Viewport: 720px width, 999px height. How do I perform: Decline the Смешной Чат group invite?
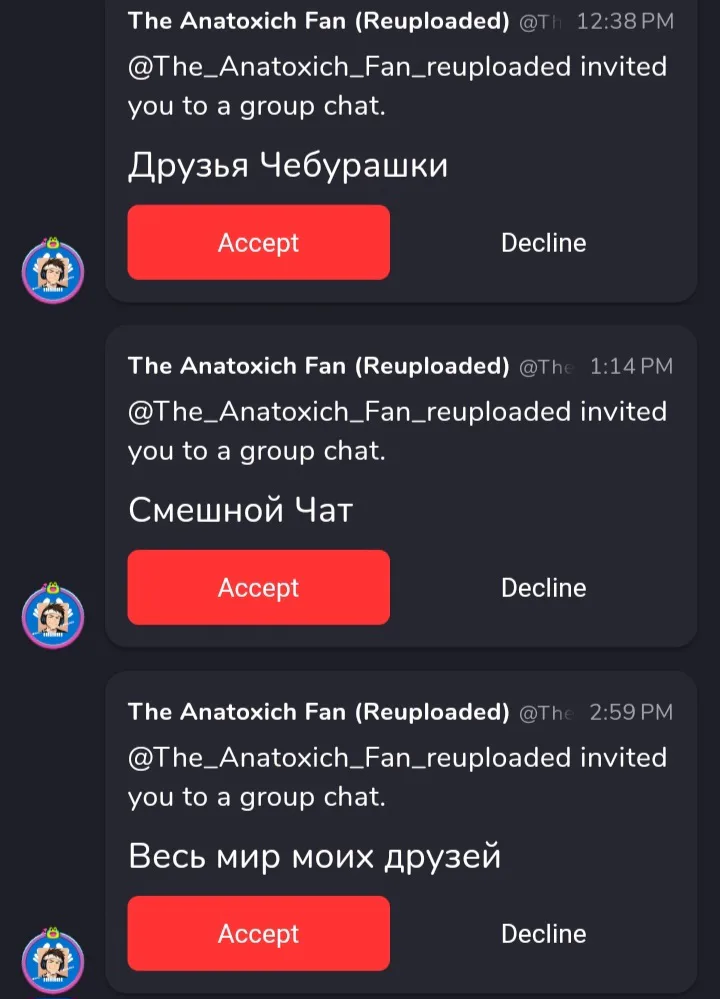pos(543,587)
